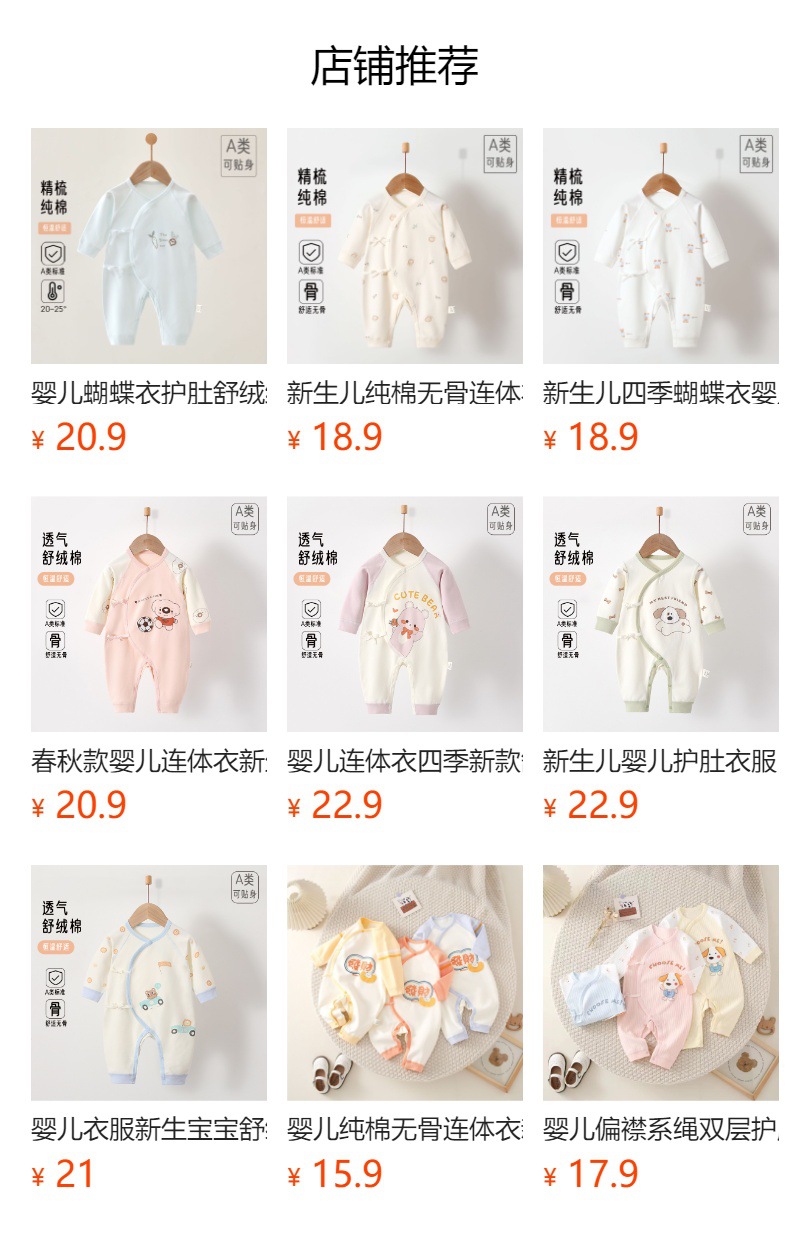Open the 婴儿连体衣四季新款 product card

pyautogui.click(x=404, y=614)
